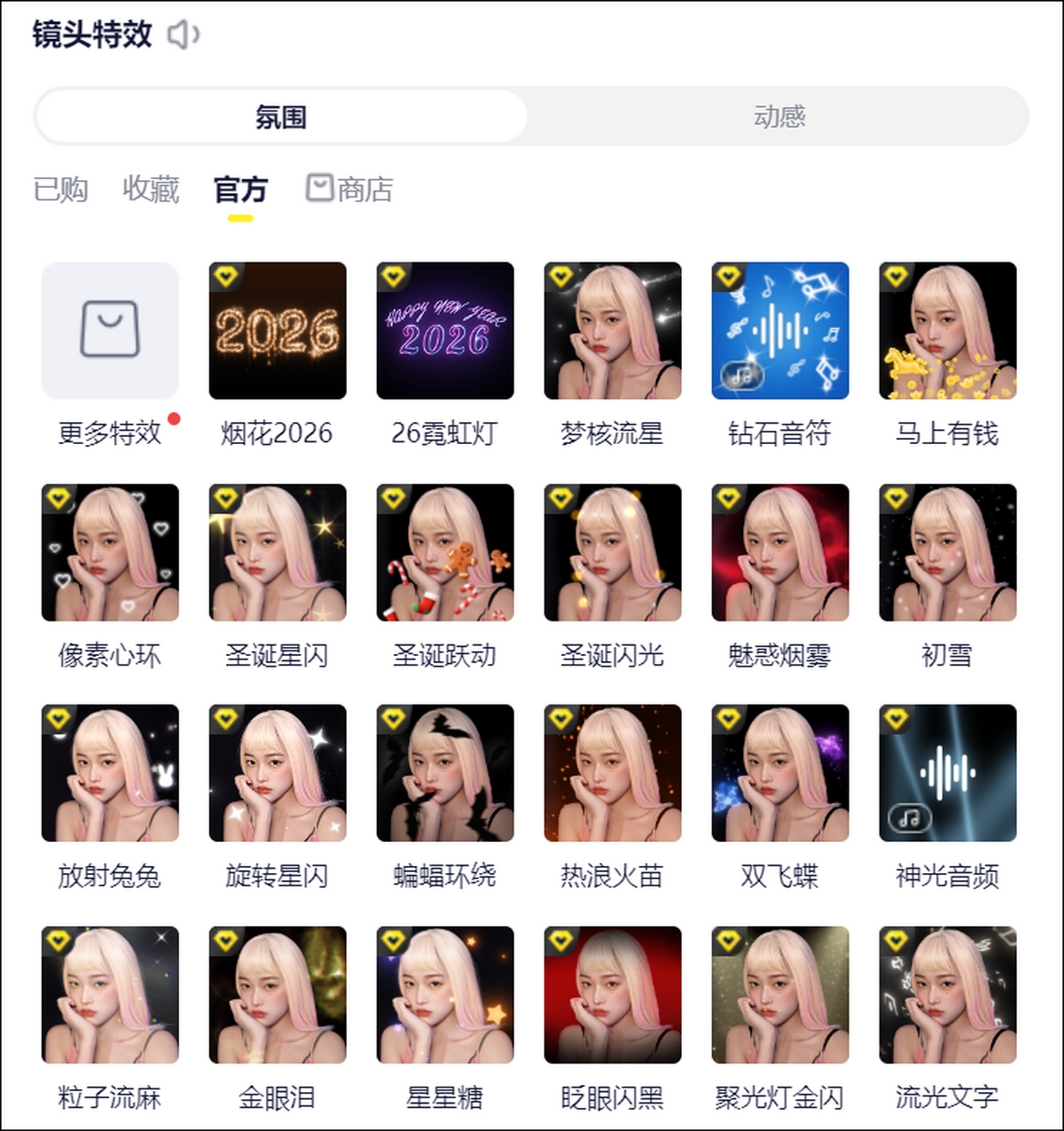Choose the 26霓虹灯 effect
The image size is (1064, 1131).
[445, 331]
